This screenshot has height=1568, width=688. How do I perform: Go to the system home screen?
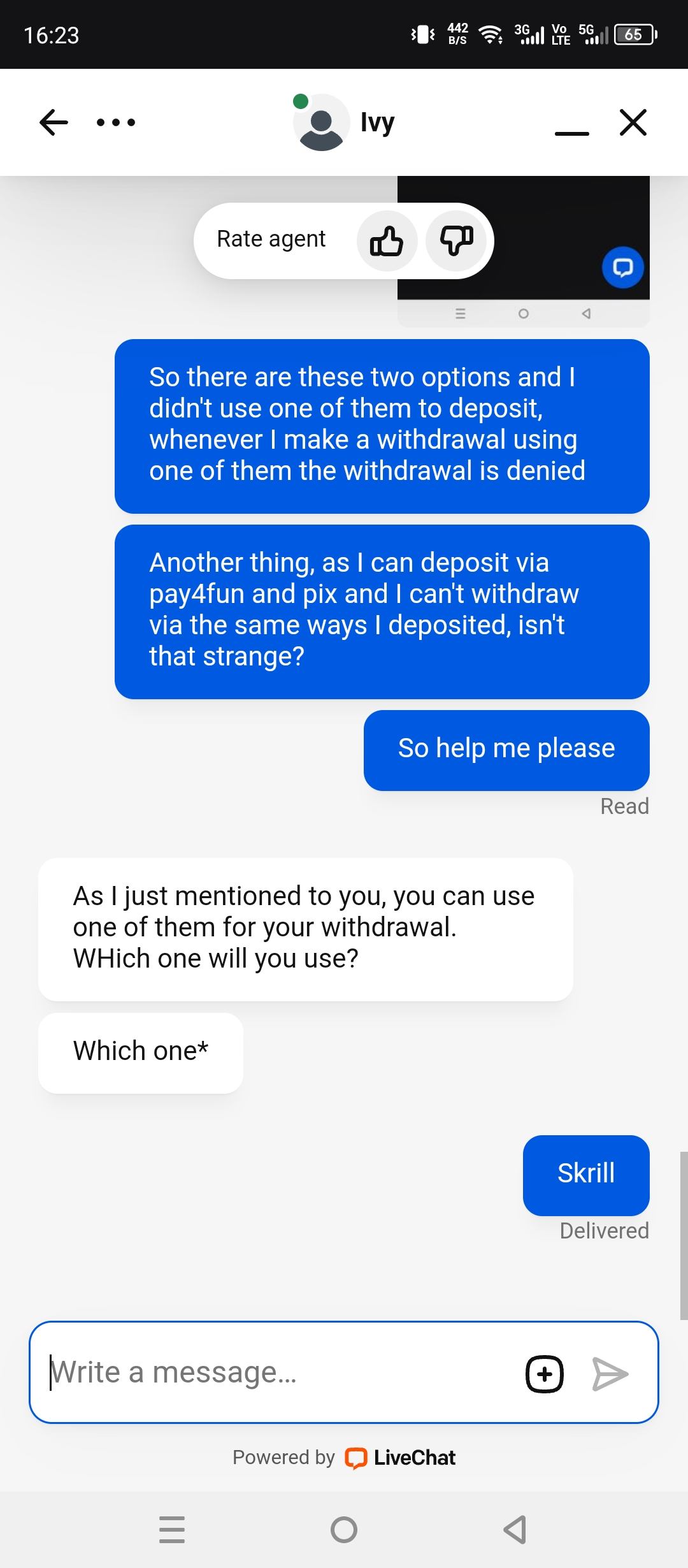[344, 1529]
